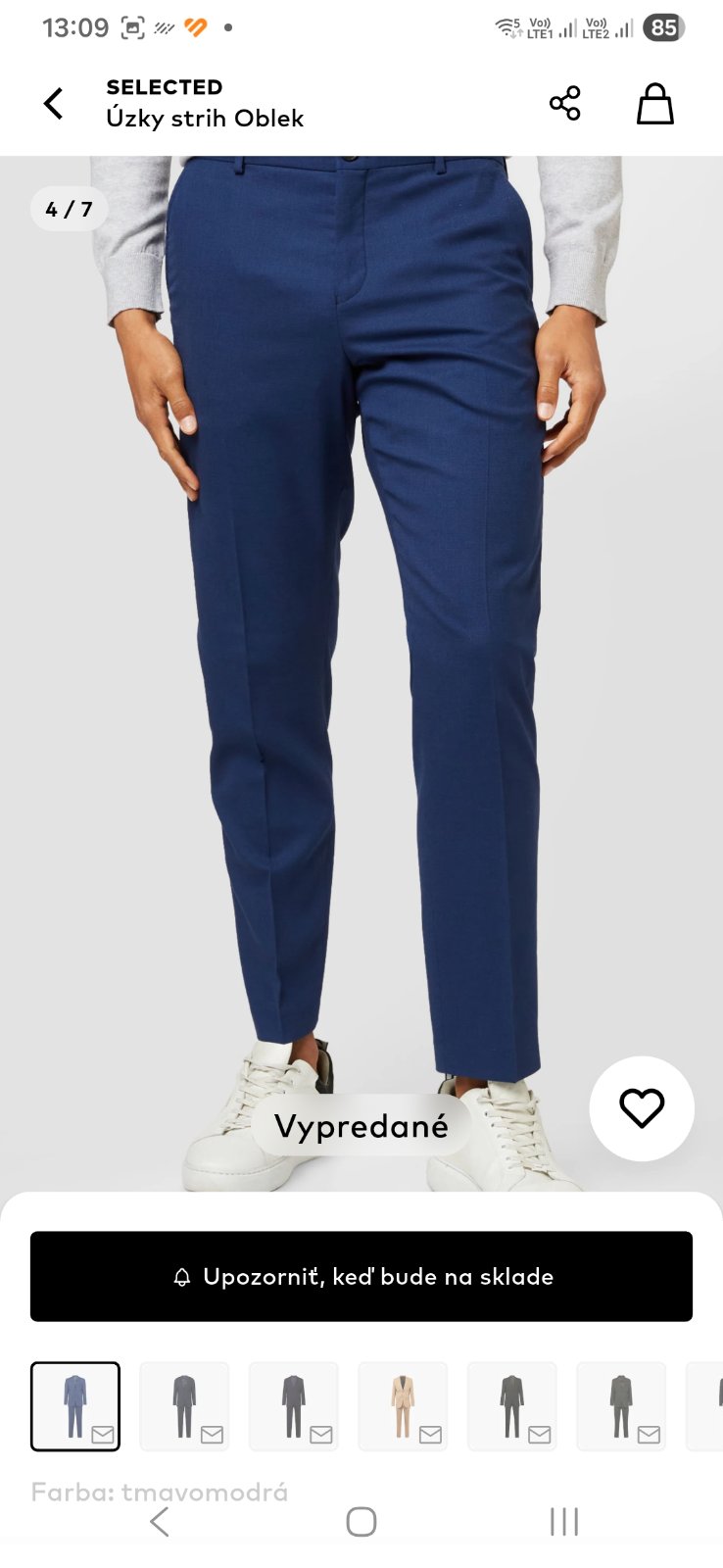The width and height of the screenshot is (723, 1568).
Task: Select the dark blue suit color thumbnail
Action: tap(75, 1405)
